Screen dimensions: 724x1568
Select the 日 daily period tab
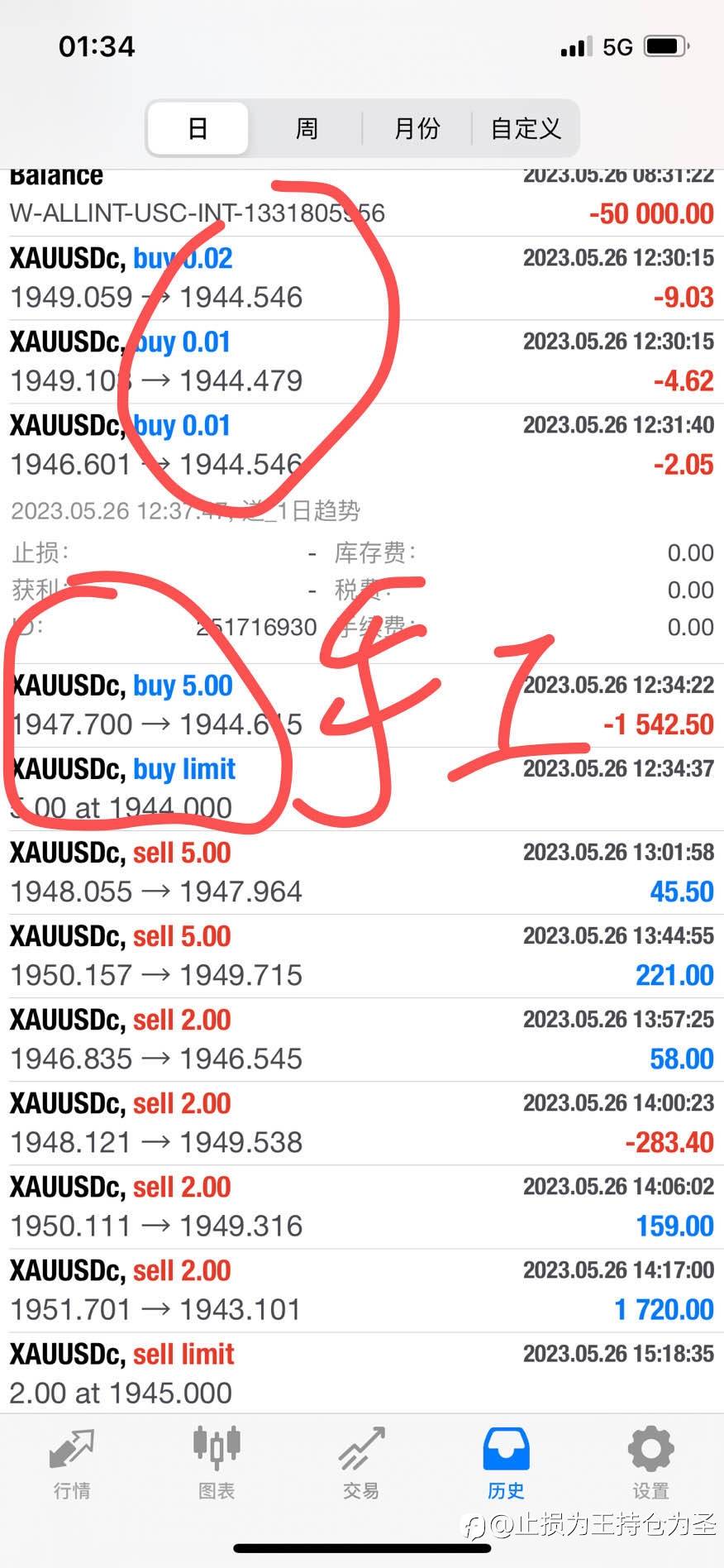[198, 129]
